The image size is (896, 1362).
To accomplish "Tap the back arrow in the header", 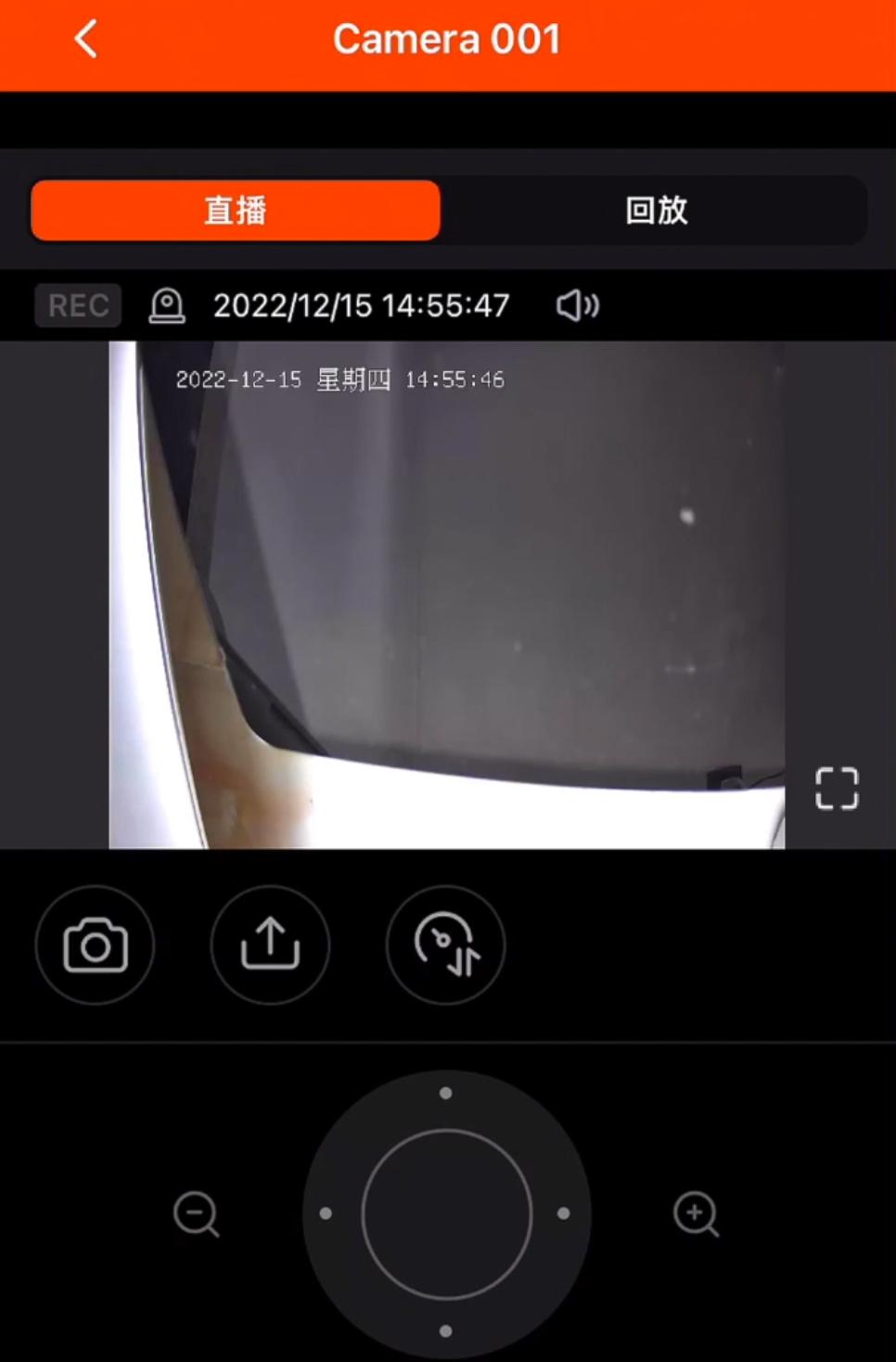I will [85, 39].
